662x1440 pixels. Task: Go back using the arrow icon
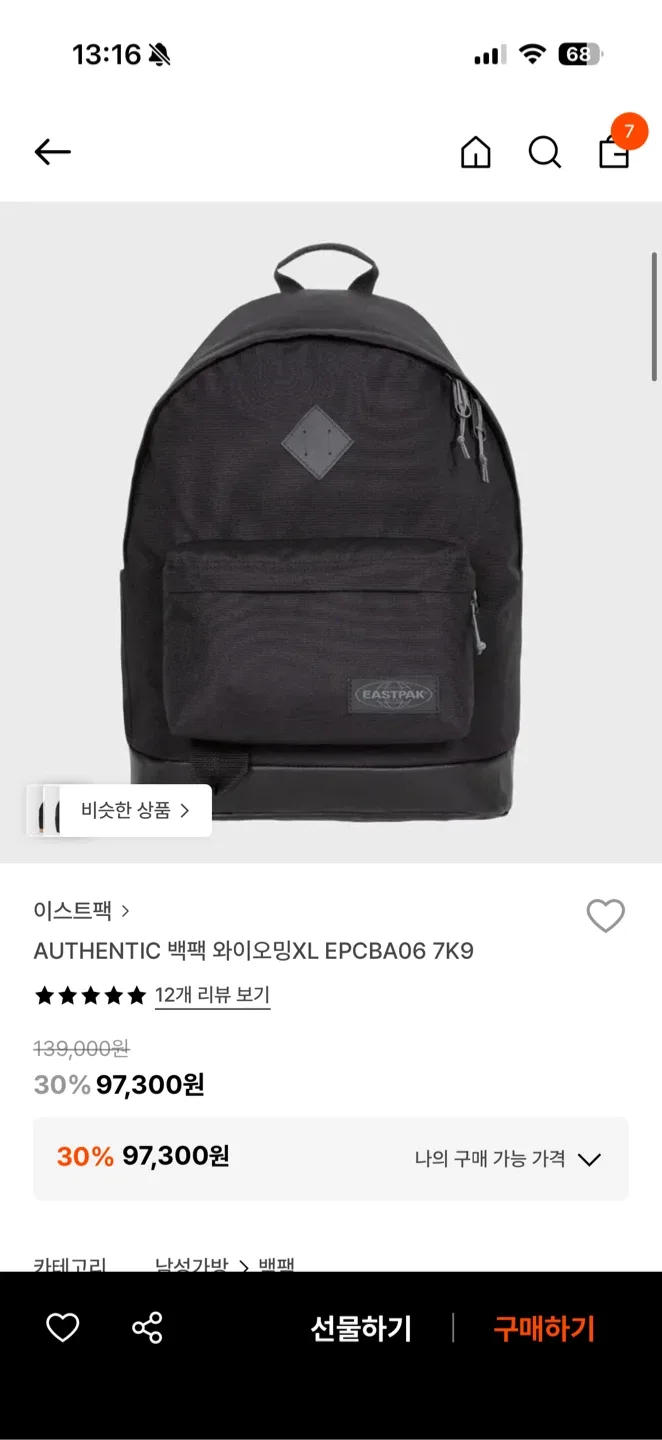tap(52, 152)
